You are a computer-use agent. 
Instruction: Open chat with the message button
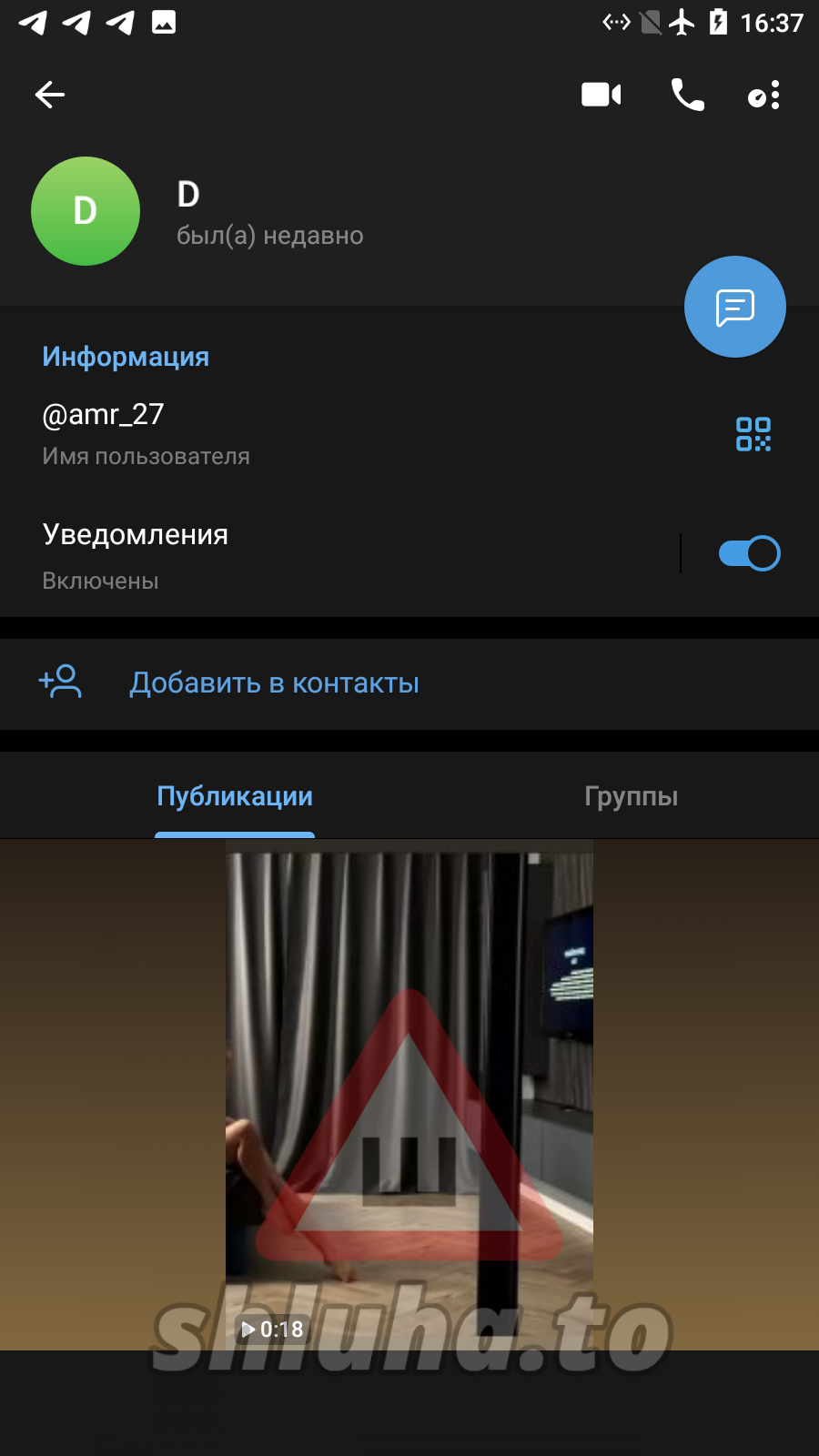coord(734,307)
